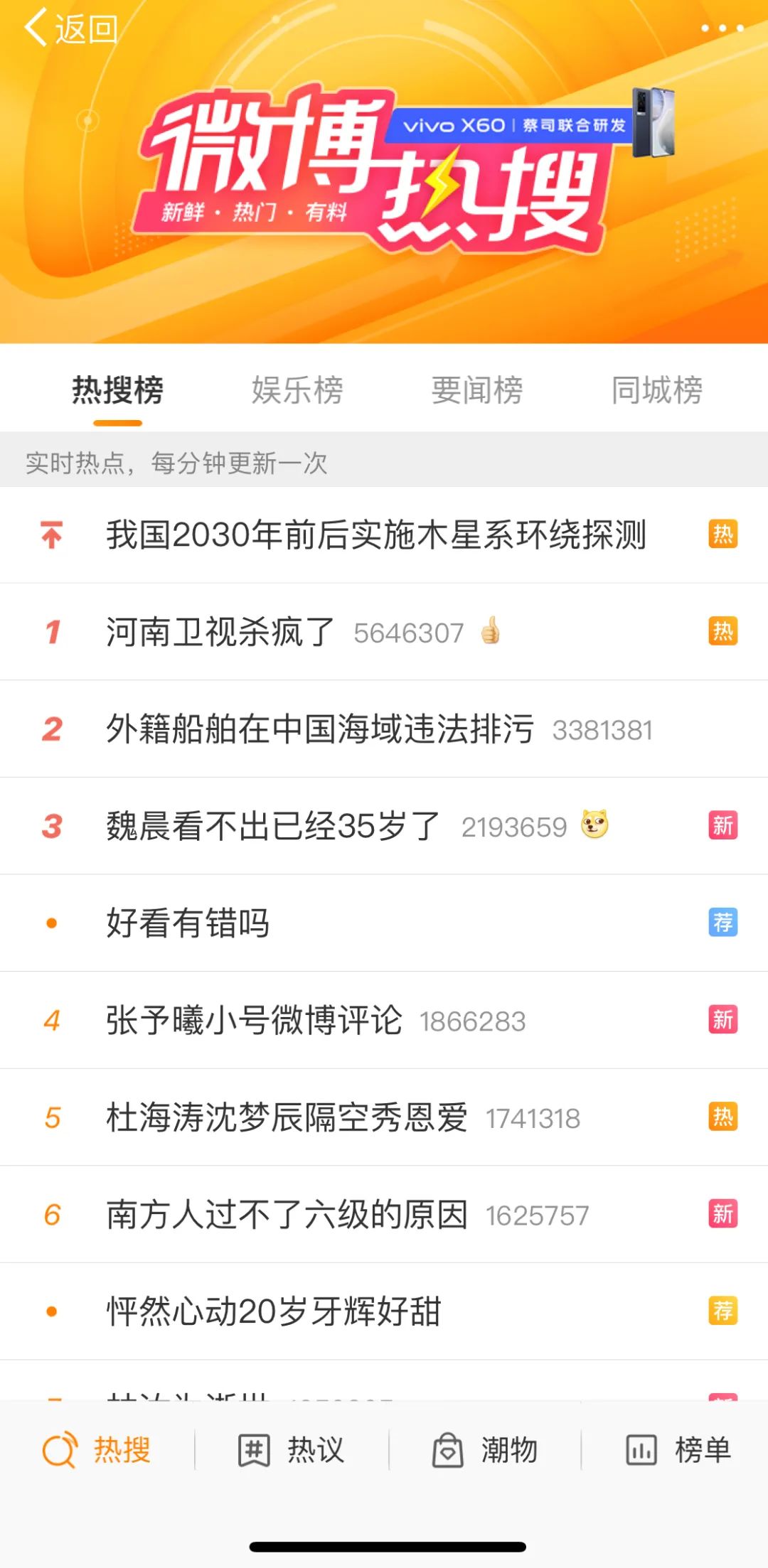Go to the 热议 bottom tab

[292, 1450]
